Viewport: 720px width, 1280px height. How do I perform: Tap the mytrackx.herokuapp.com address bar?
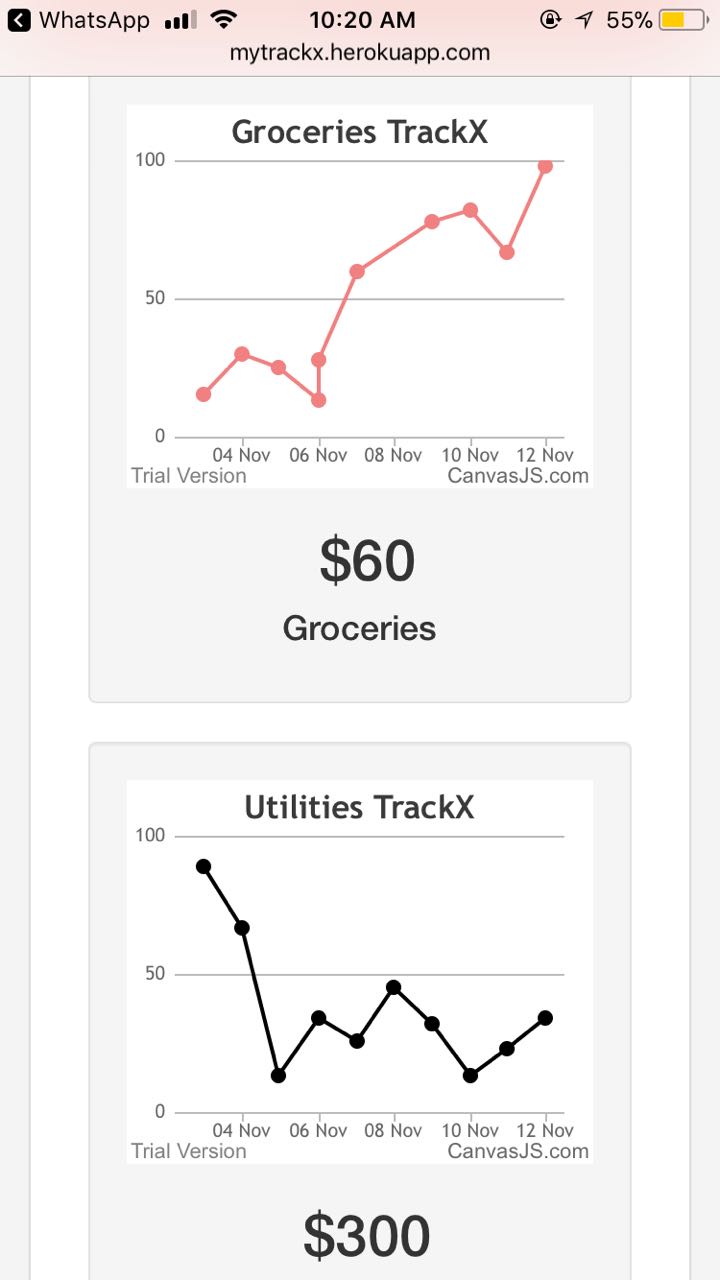[x=360, y=53]
